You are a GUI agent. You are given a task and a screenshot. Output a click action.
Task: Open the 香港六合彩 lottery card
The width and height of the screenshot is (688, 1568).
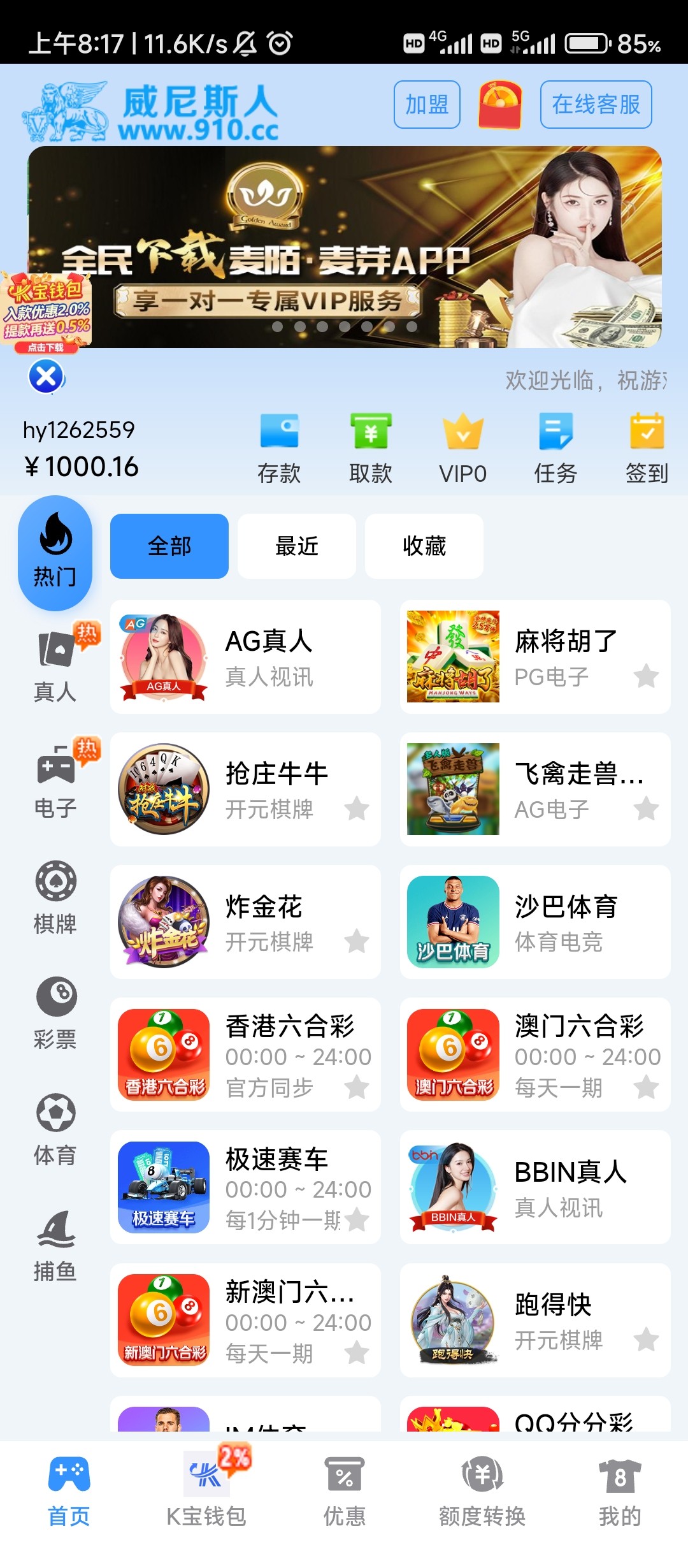point(245,1055)
